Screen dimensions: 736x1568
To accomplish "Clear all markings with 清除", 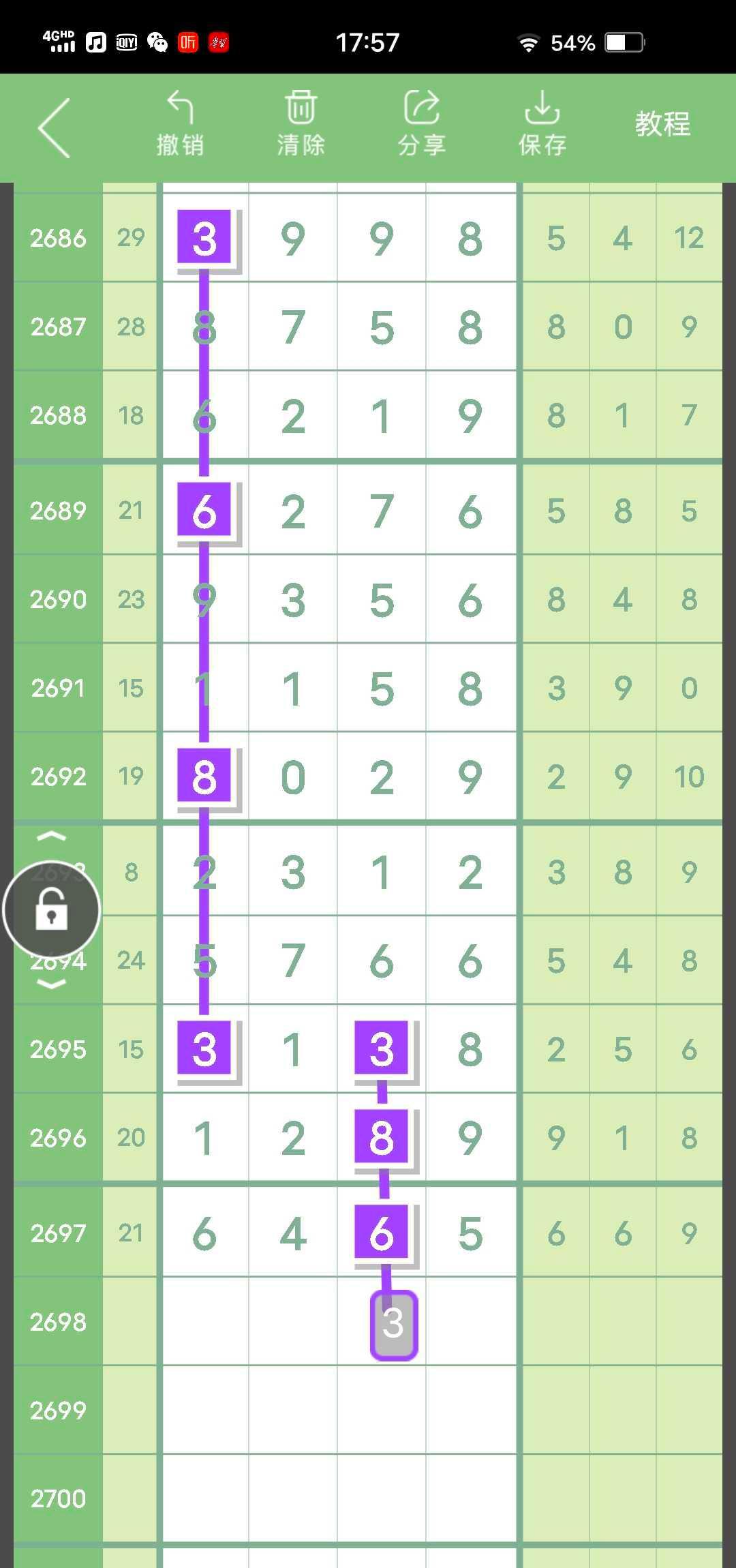I will (301, 124).
